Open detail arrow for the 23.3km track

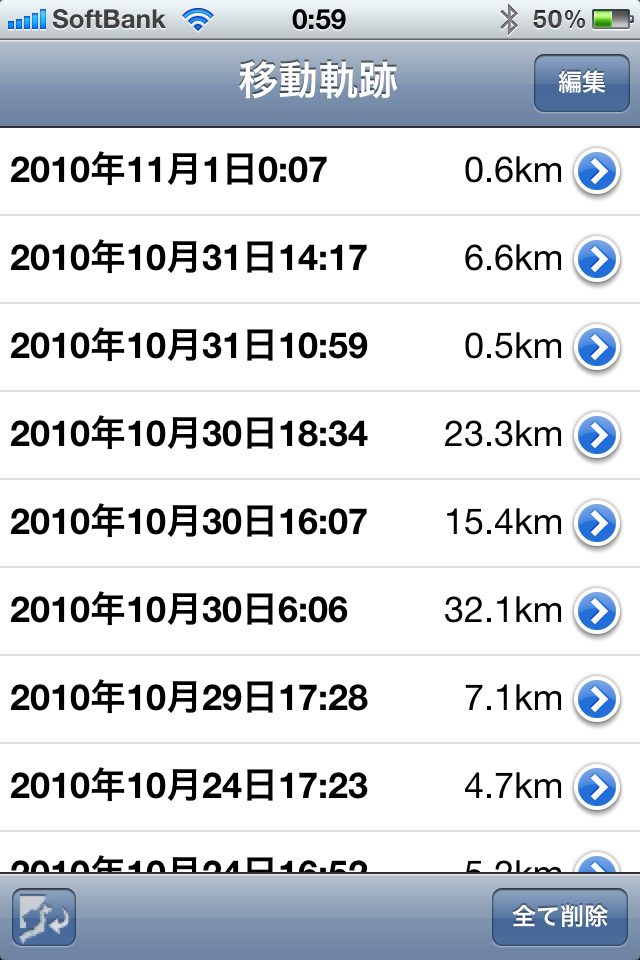click(596, 436)
